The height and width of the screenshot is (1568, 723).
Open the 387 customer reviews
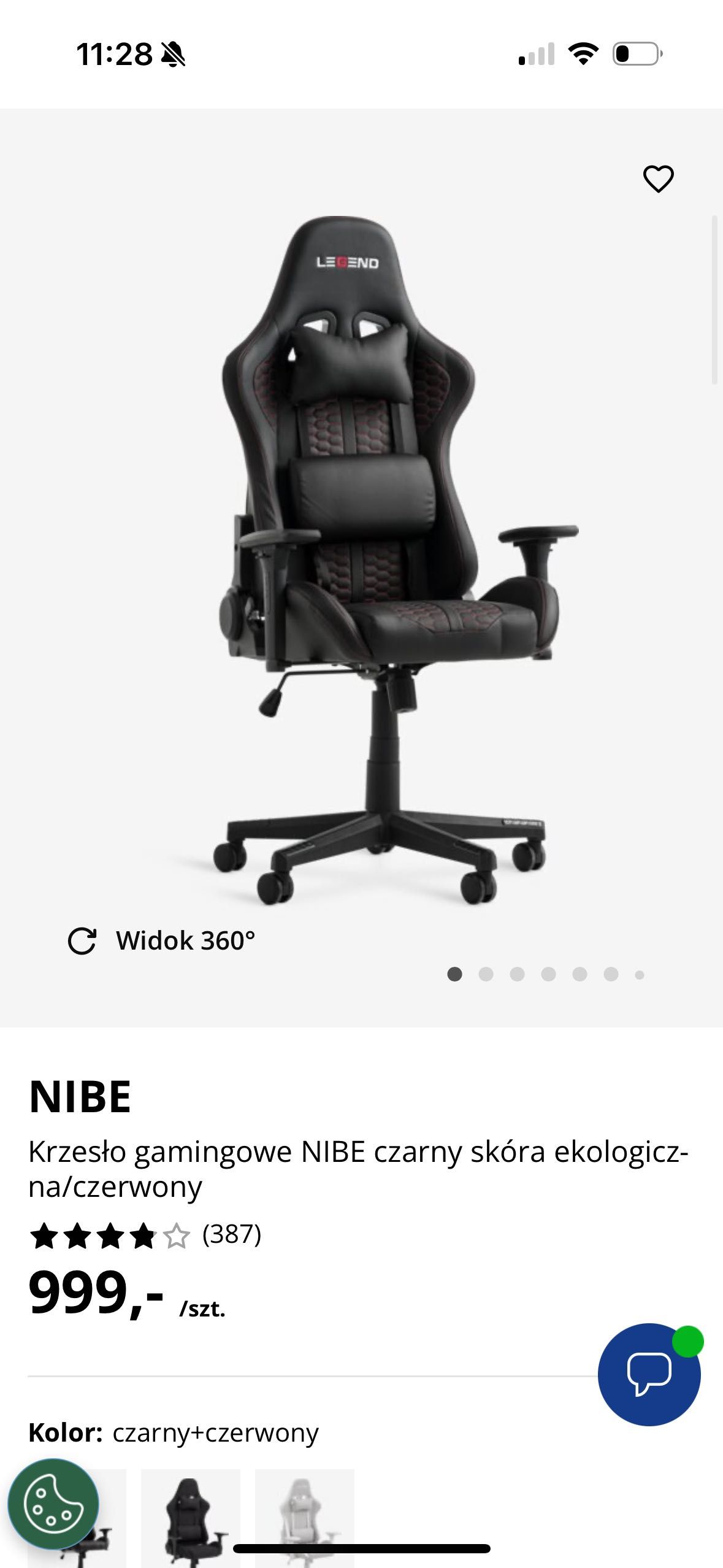(231, 1234)
